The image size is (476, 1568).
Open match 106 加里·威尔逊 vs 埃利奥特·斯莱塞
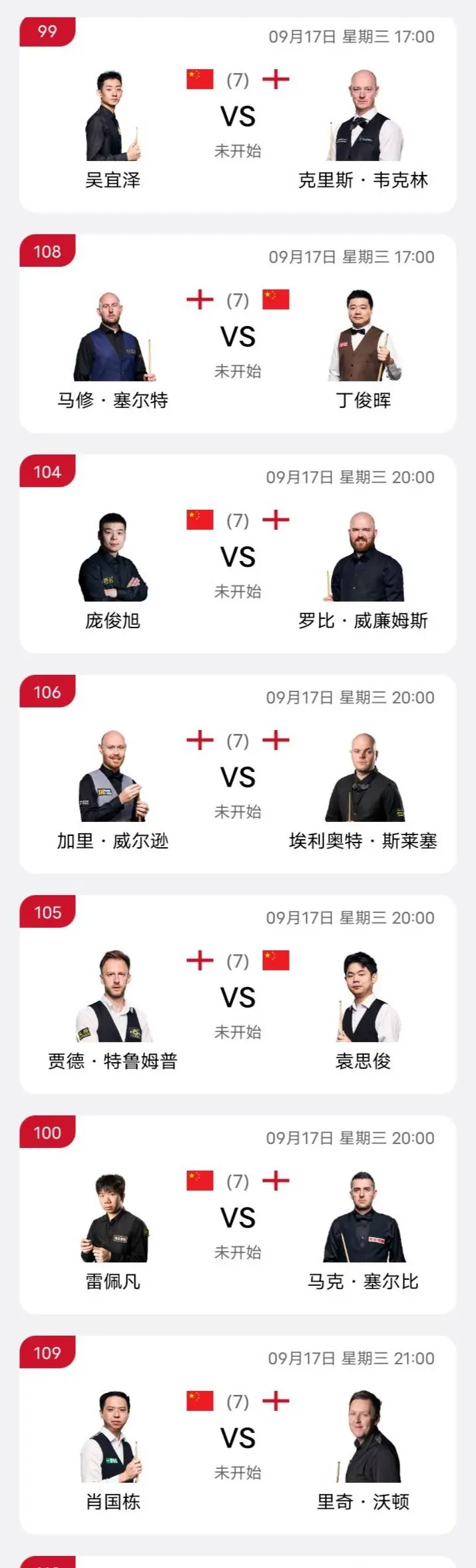[238, 778]
